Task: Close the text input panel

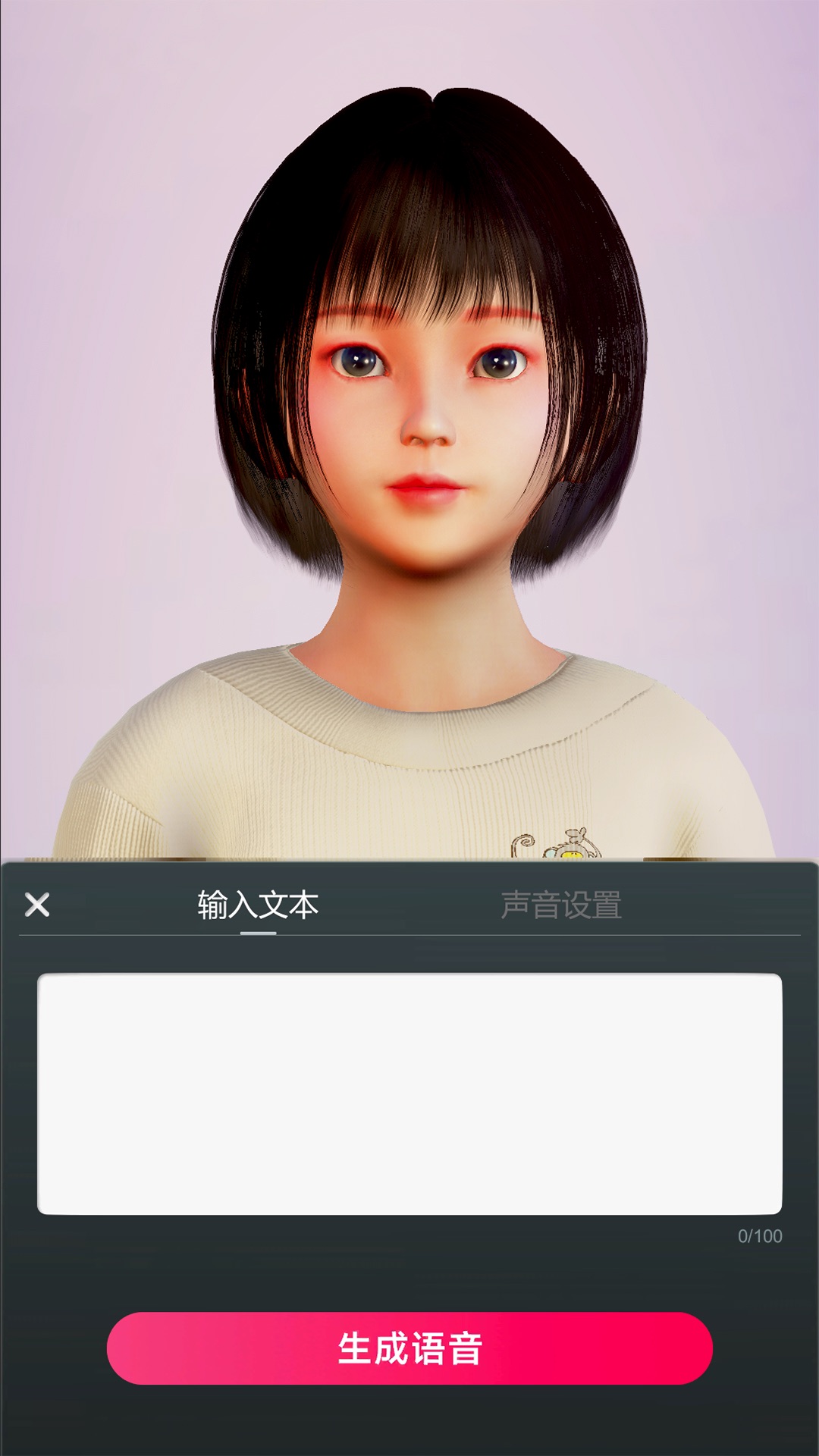Action: [37, 904]
